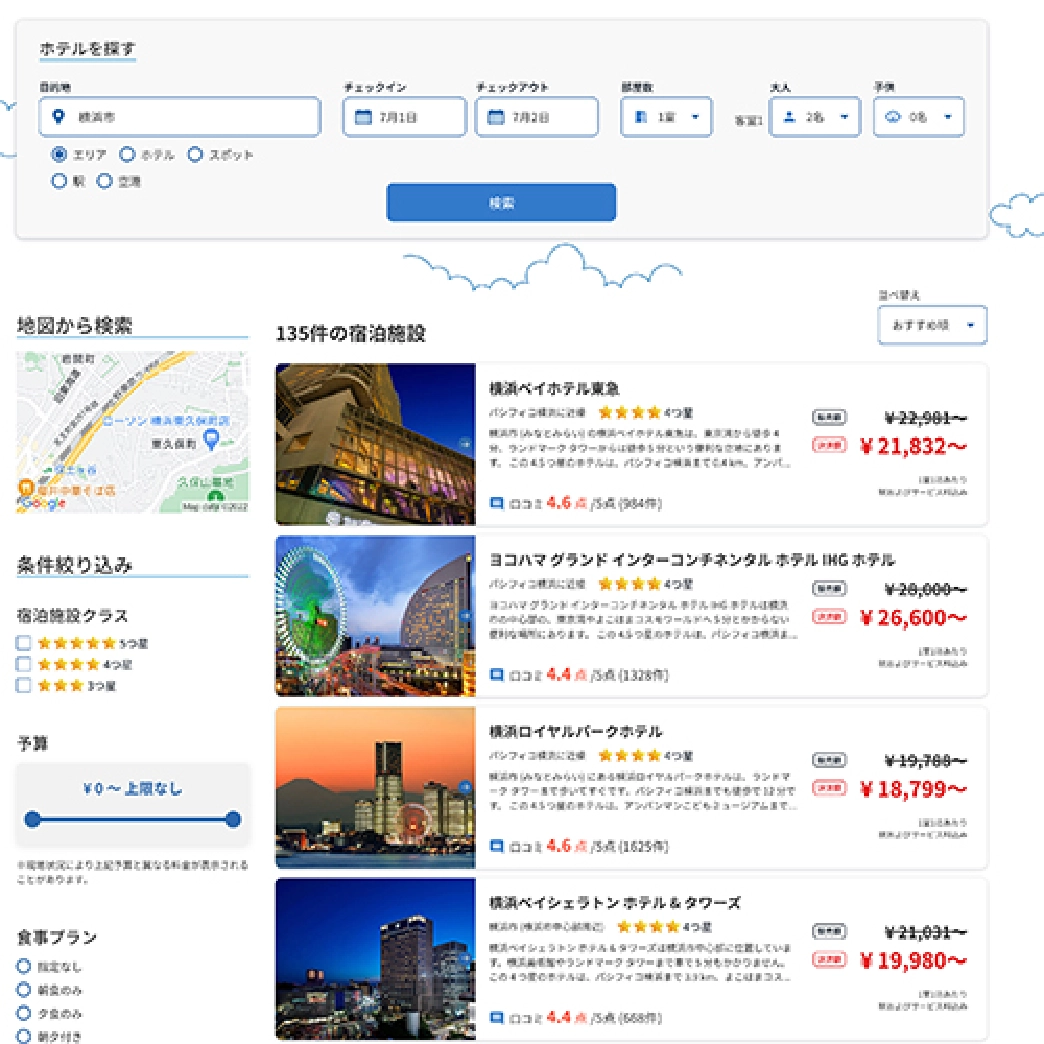Tap the destination field showing 横浜市
This screenshot has height=1044, width=1044.
pyautogui.click(x=180, y=117)
